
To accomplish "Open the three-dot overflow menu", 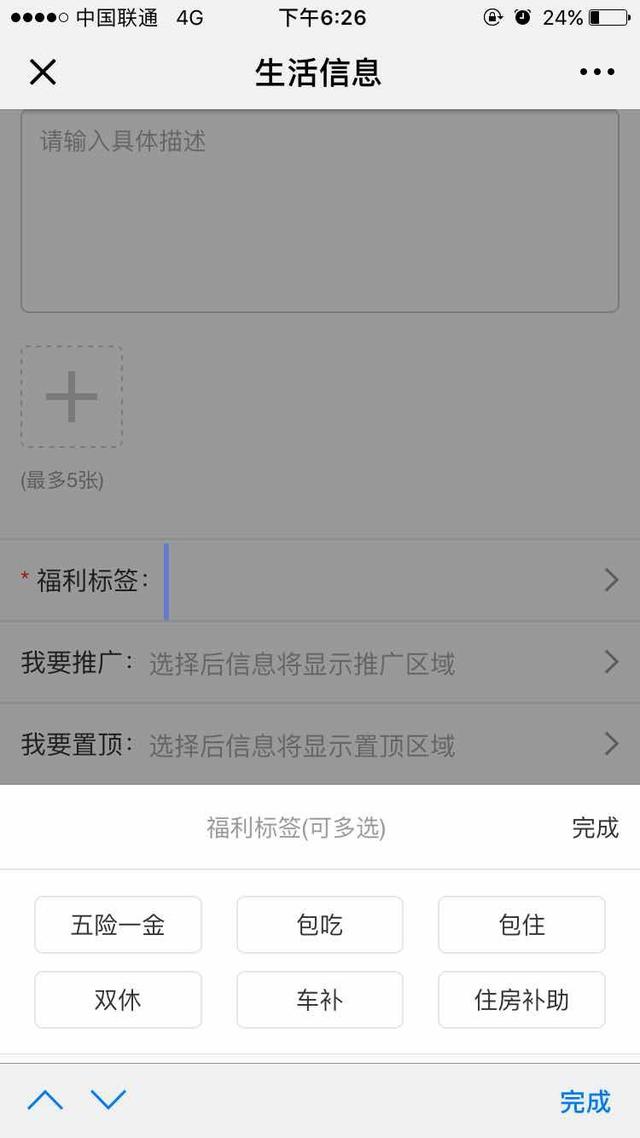I will tap(597, 72).
